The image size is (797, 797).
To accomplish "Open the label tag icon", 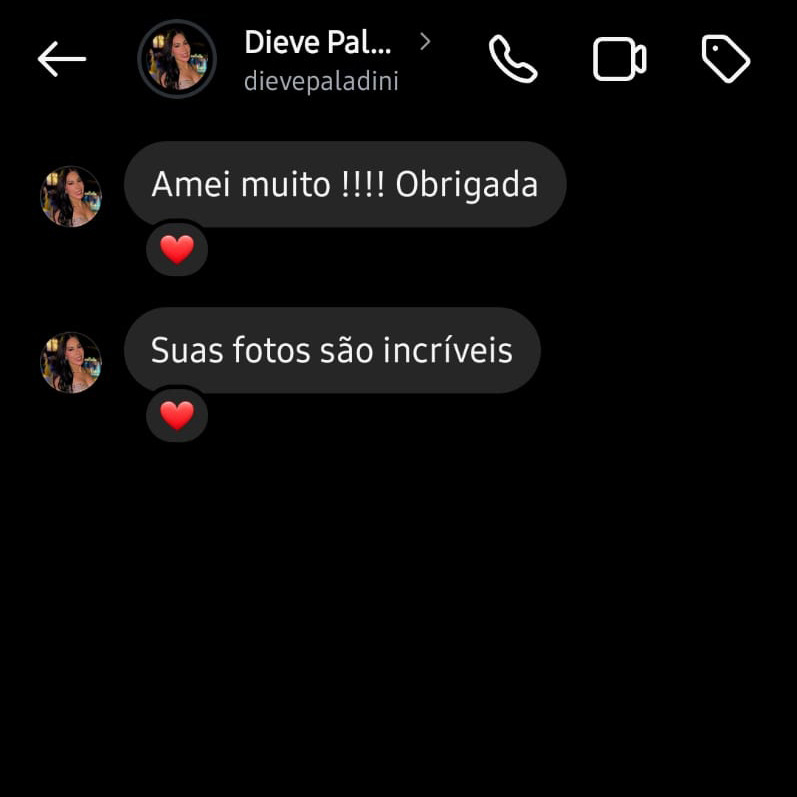I will [x=726, y=60].
